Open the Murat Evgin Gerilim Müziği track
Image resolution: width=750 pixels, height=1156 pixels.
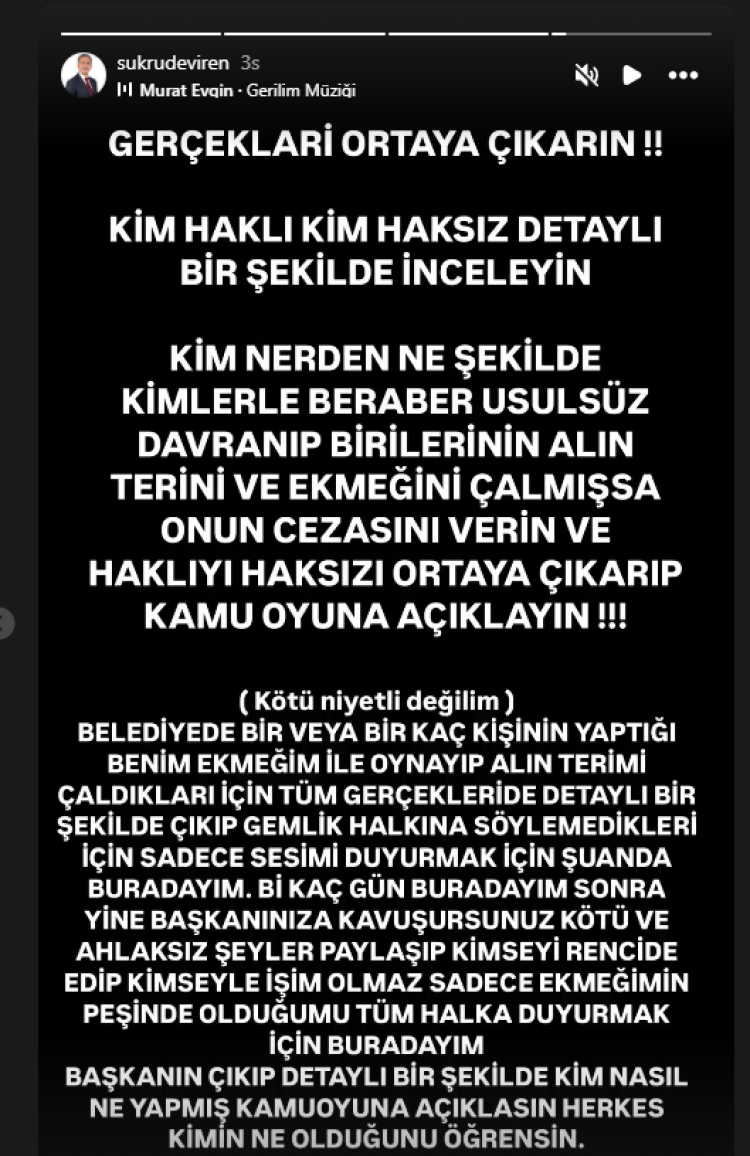tap(246, 90)
